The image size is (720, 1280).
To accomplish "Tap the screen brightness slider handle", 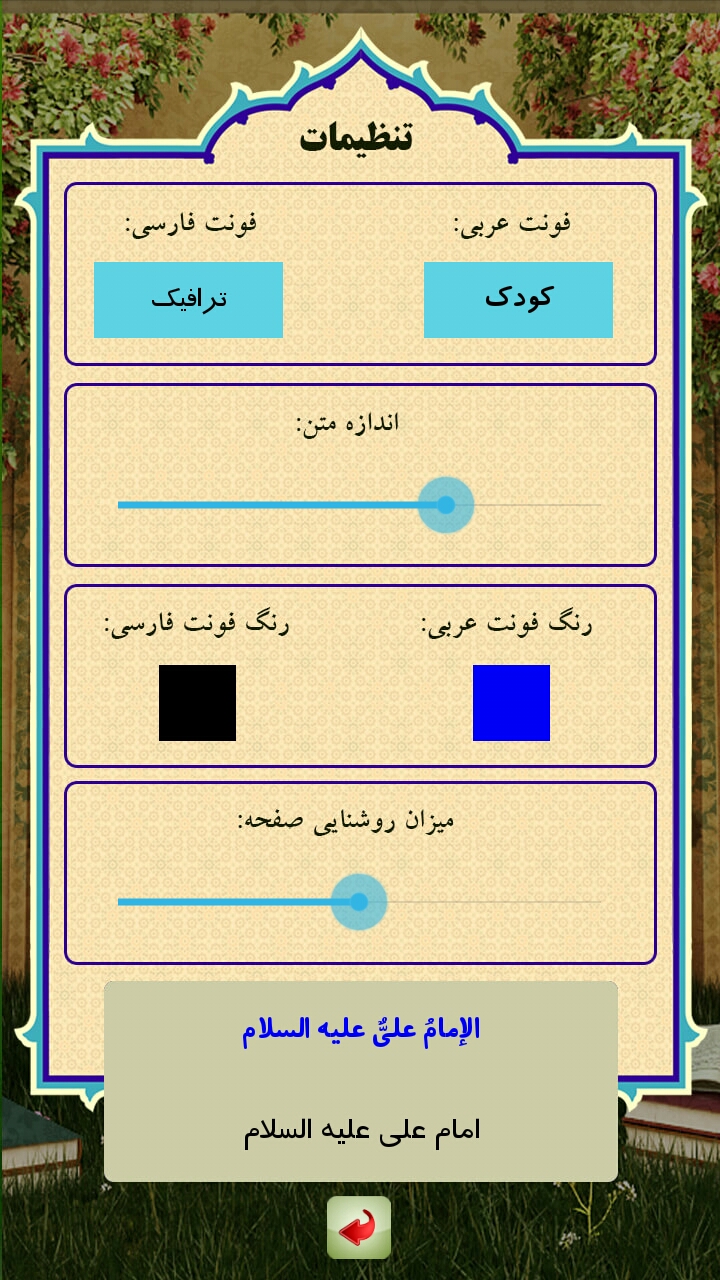I will (x=359, y=902).
